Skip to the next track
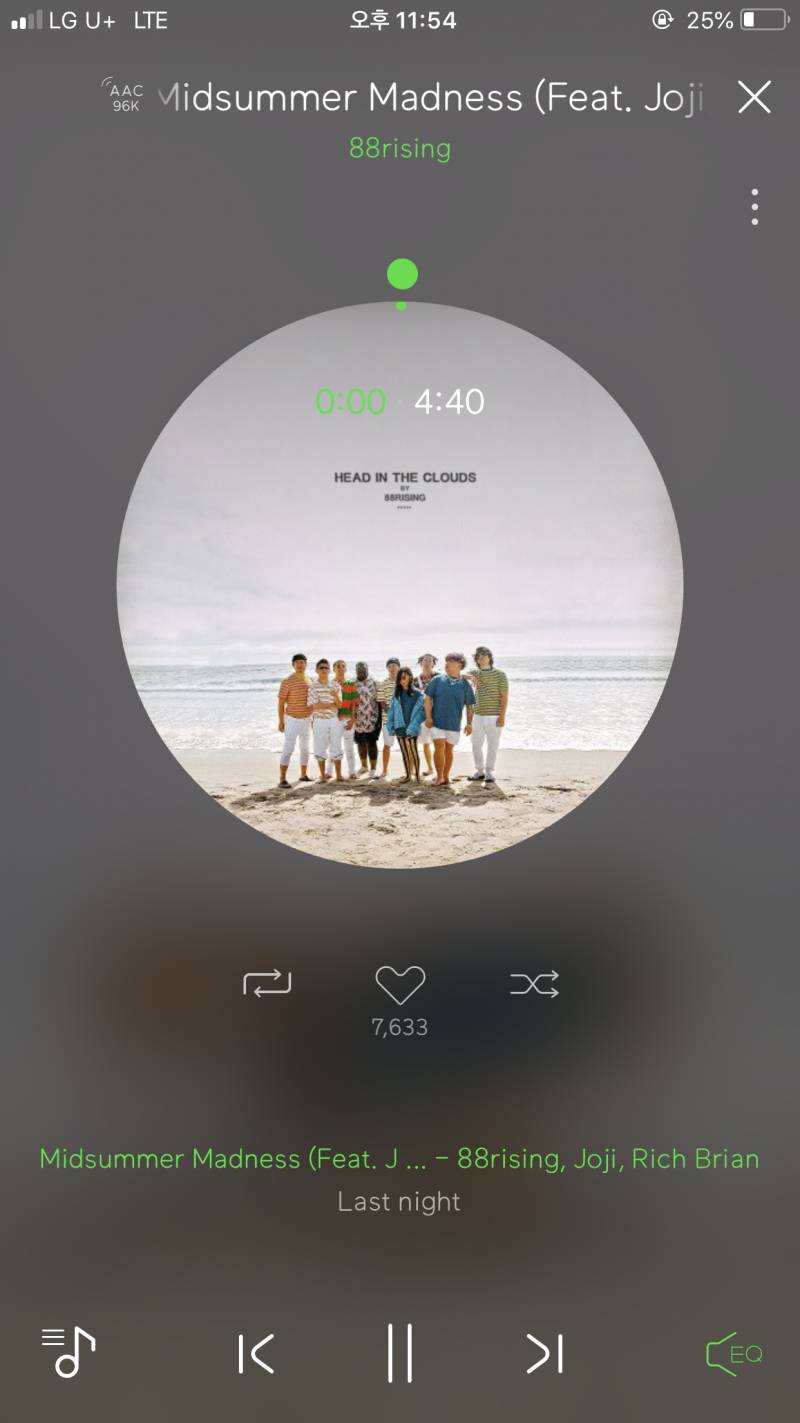Viewport: 800px width, 1423px height. pos(545,1353)
